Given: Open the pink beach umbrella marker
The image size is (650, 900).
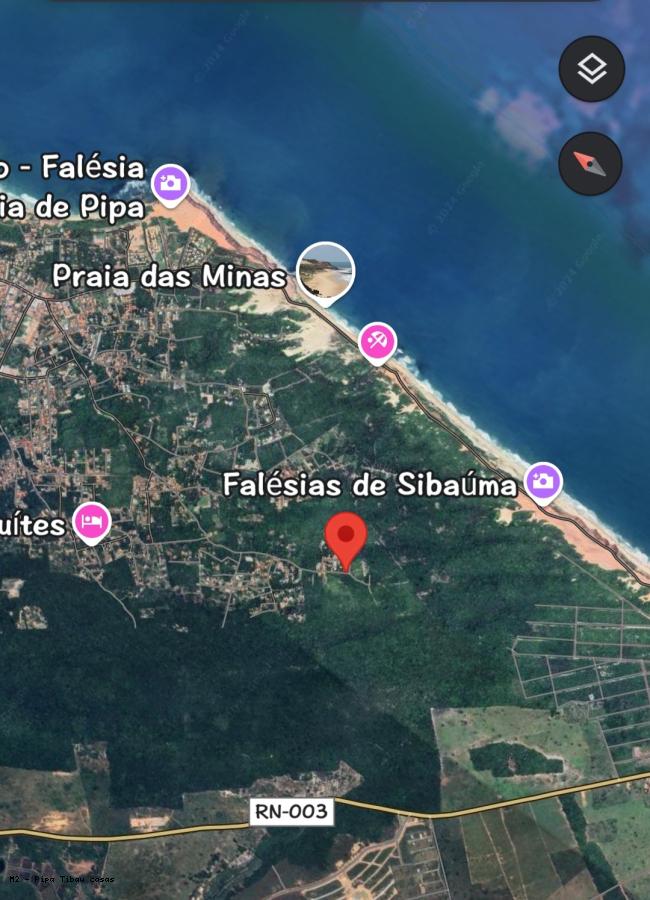Looking at the screenshot, I should tap(377, 342).
